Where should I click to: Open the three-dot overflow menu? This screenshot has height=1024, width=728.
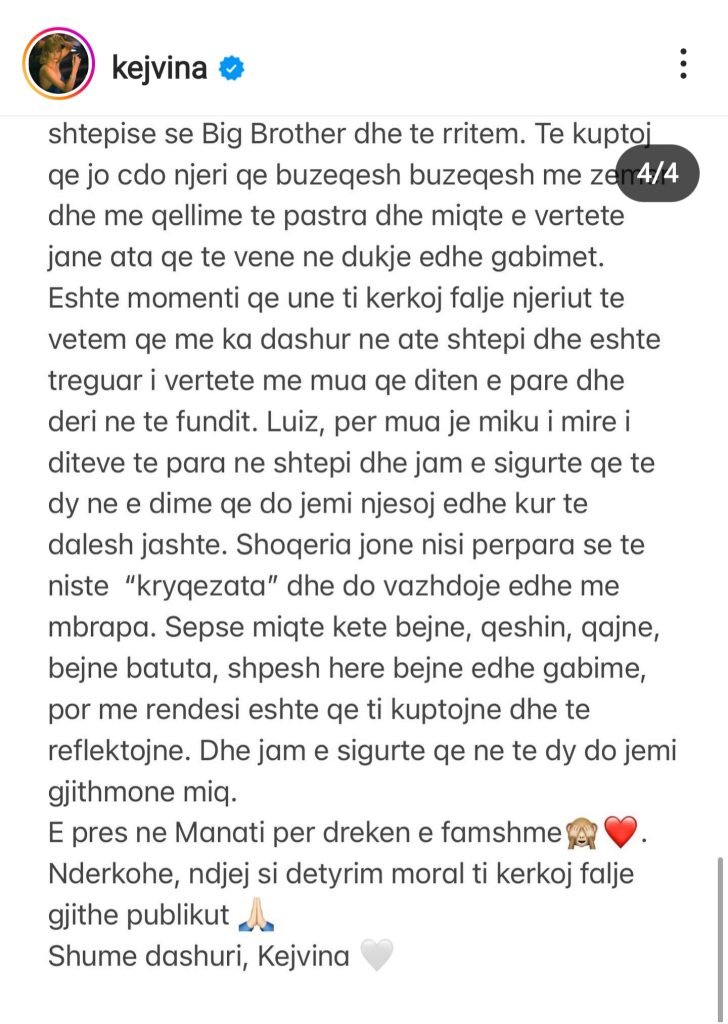(x=683, y=63)
